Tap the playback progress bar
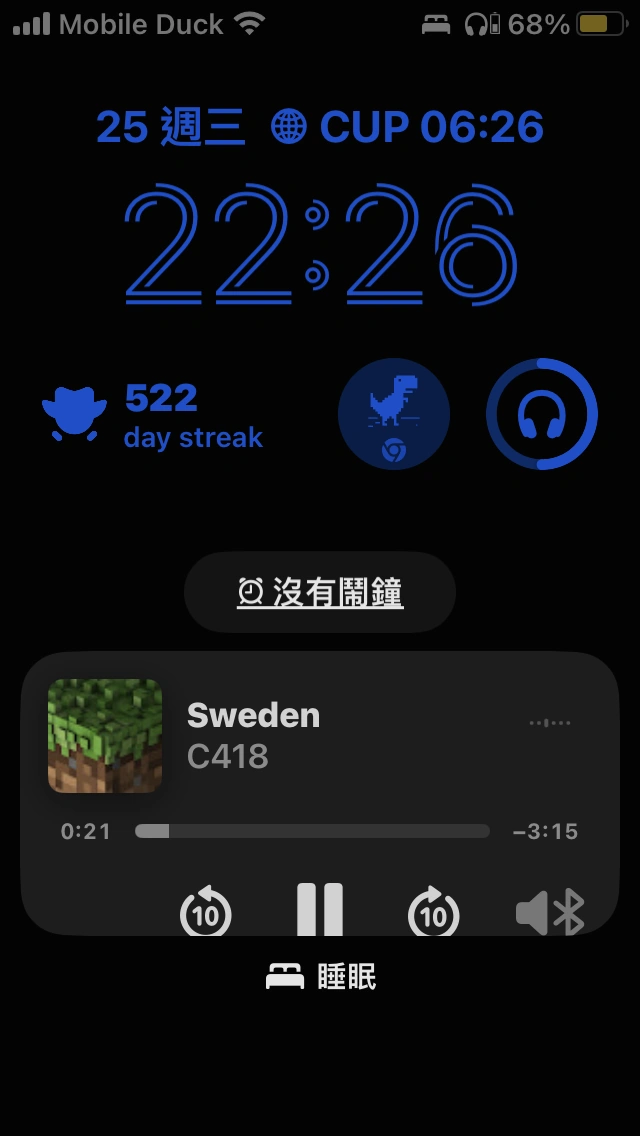Viewport: 640px width, 1136px height. [x=312, y=831]
